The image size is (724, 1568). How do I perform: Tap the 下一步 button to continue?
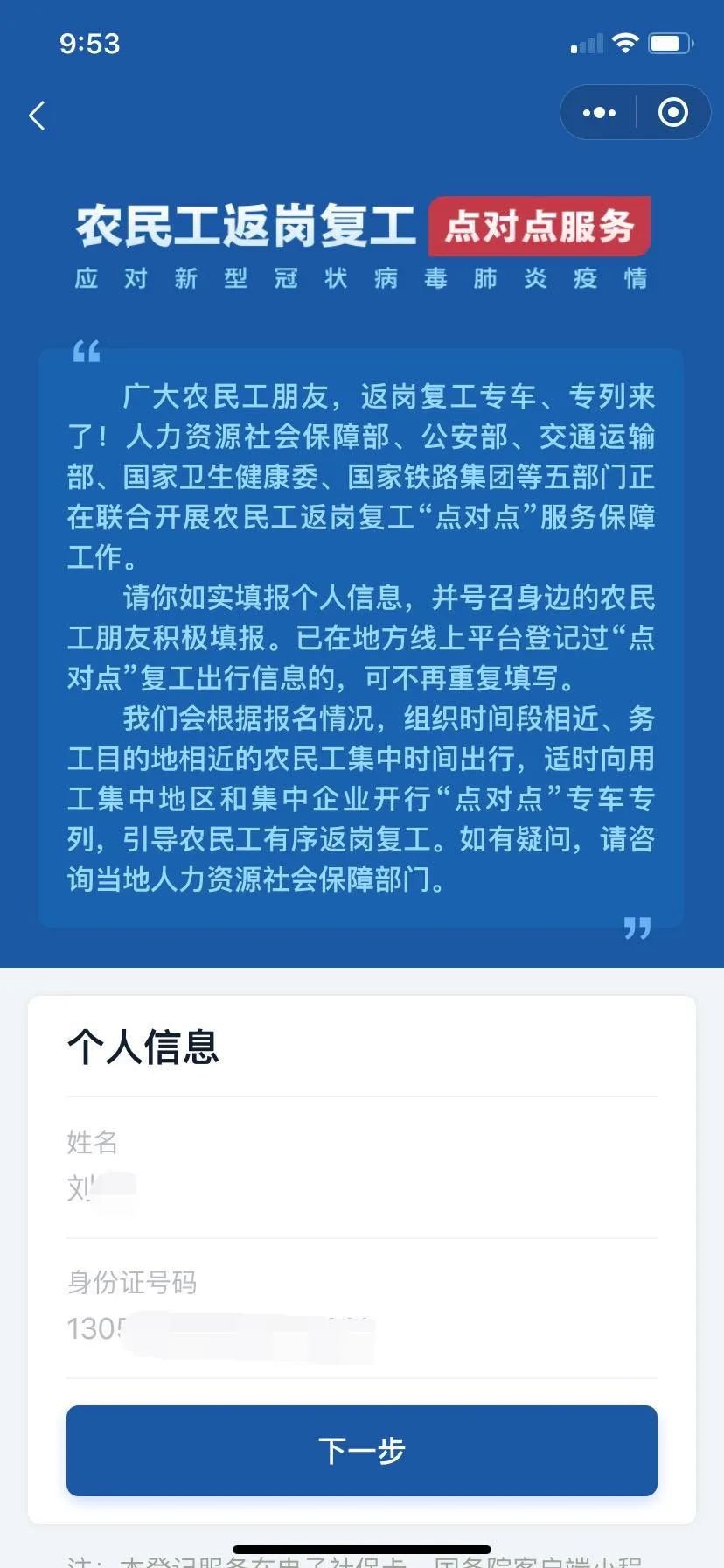click(x=362, y=1451)
